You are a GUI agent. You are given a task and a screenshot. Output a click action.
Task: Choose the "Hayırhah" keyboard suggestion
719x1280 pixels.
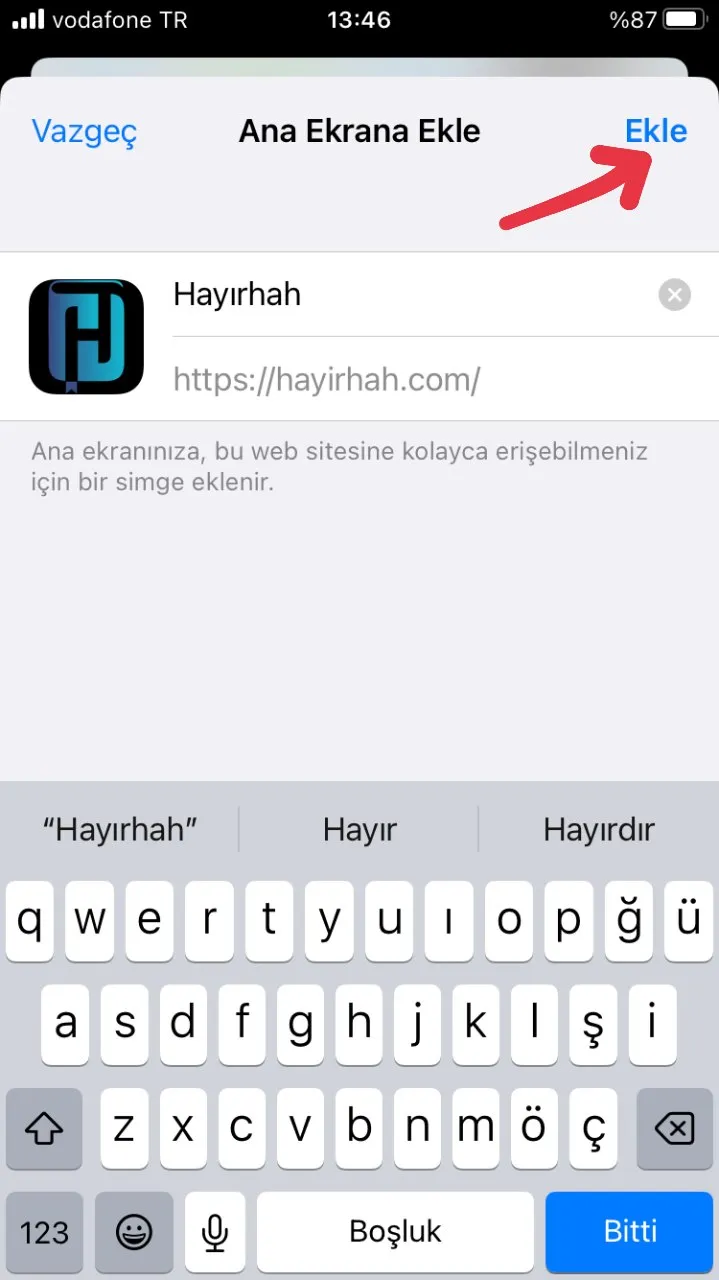(x=120, y=829)
